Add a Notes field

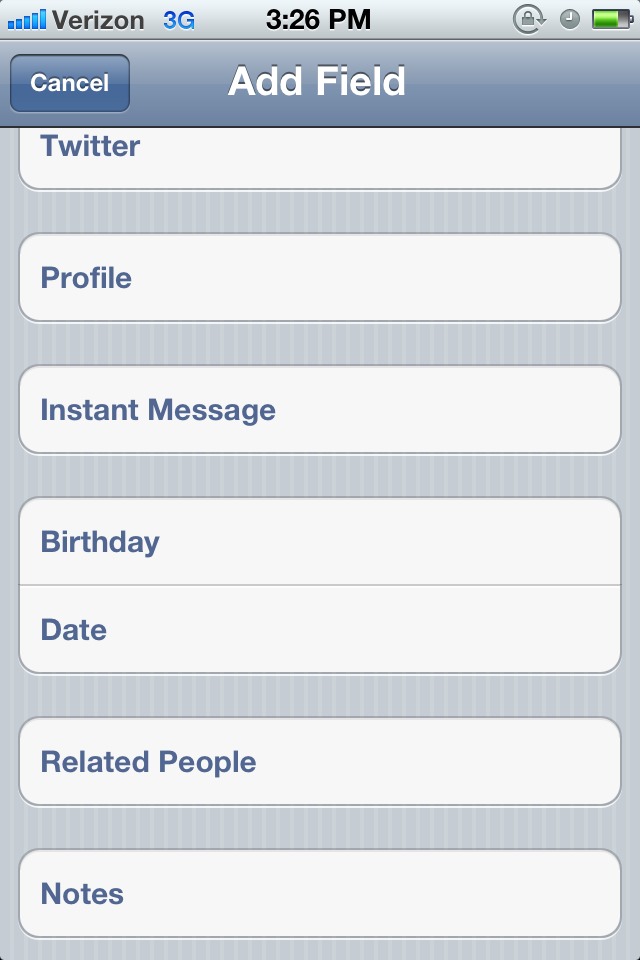(x=320, y=893)
